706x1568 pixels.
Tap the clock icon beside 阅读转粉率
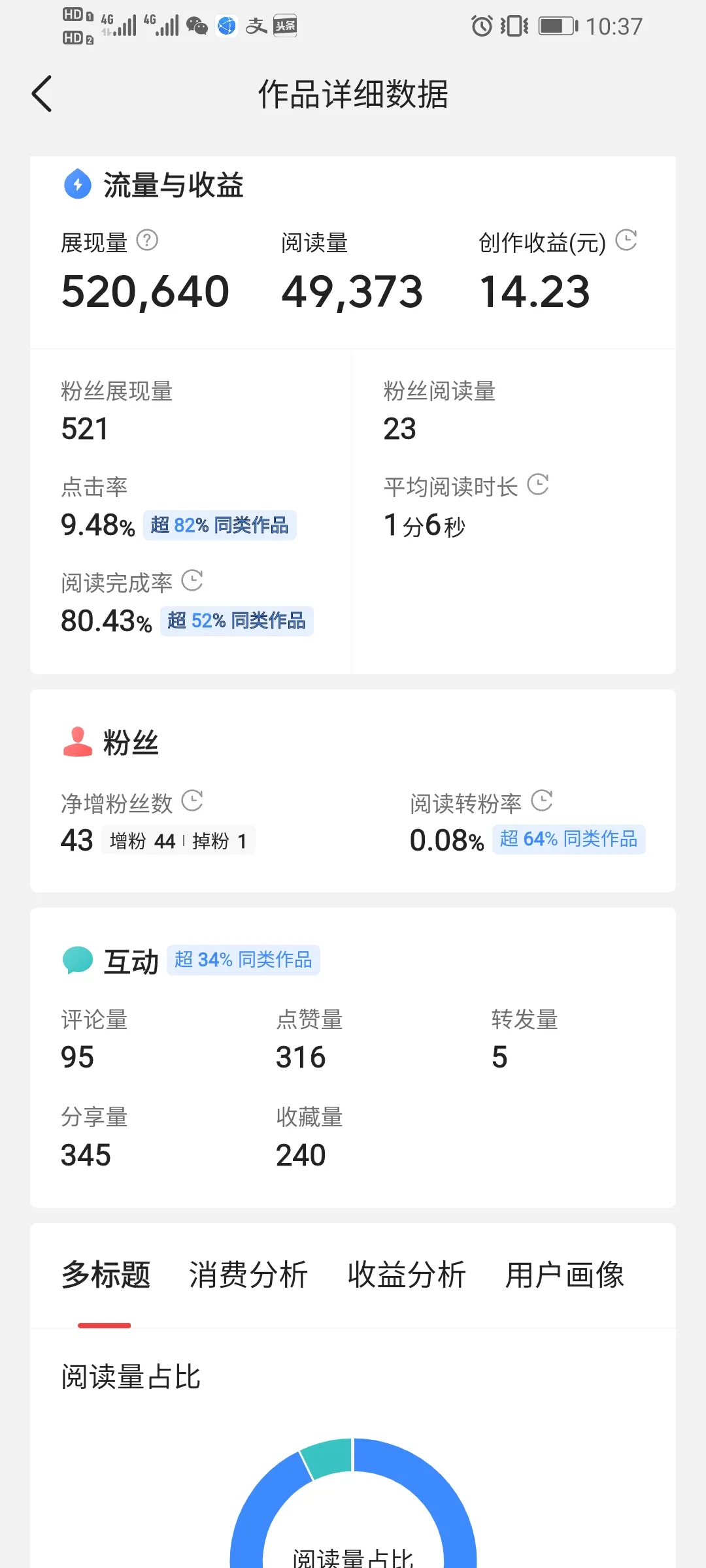(543, 800)
